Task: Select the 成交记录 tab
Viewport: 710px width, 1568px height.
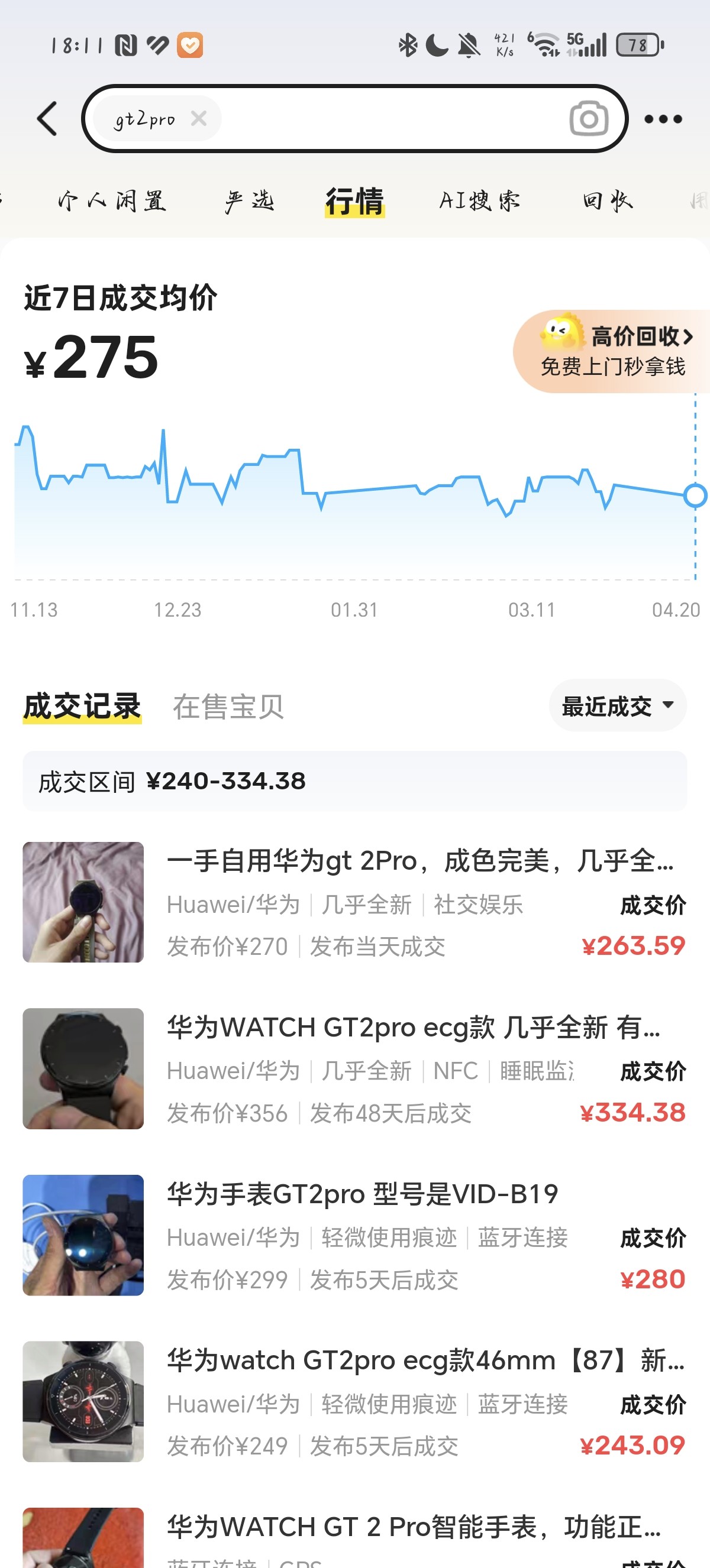Action: coord(82,707)
